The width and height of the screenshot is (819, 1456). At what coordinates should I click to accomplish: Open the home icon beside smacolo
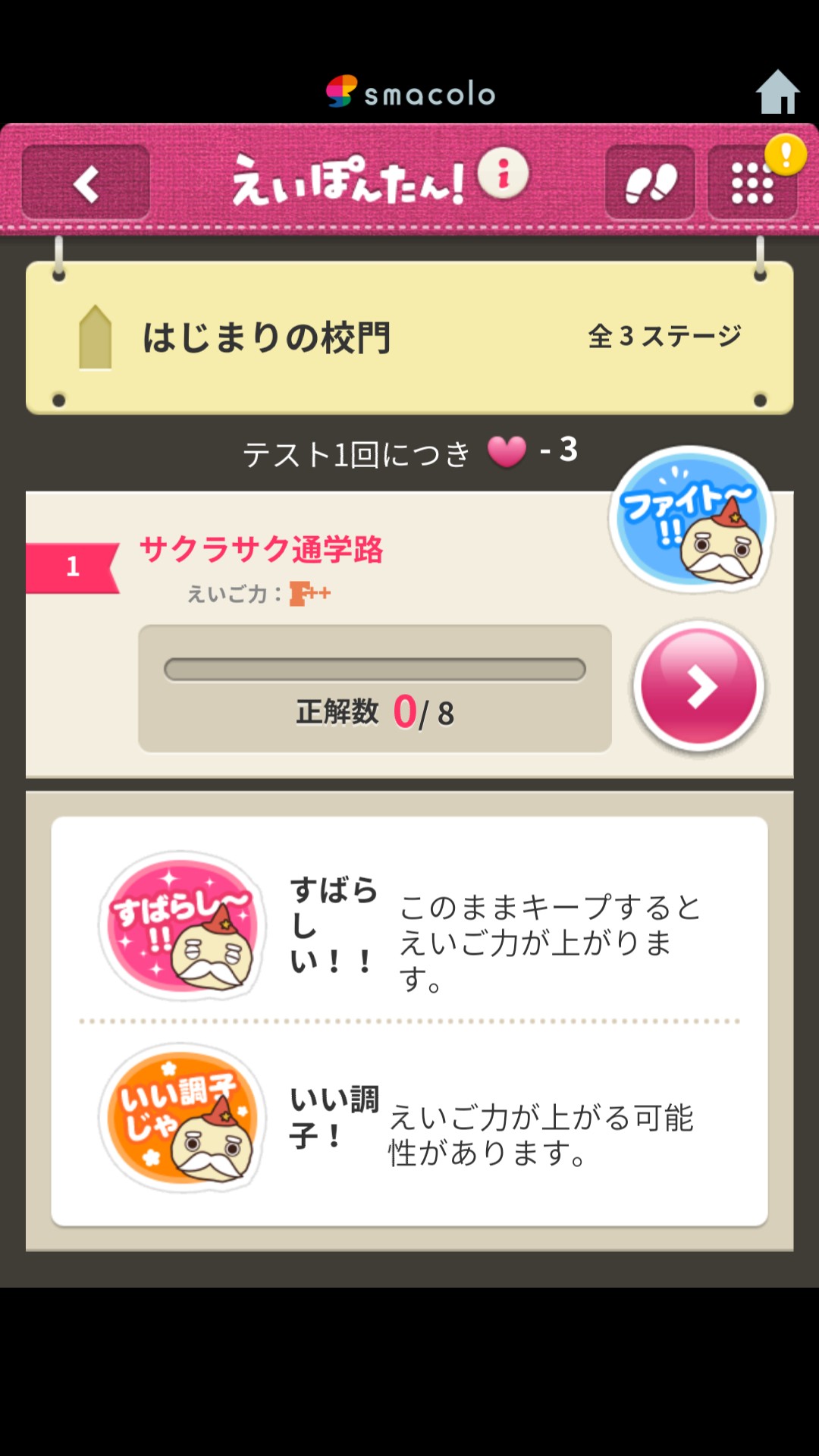point(777,93)
